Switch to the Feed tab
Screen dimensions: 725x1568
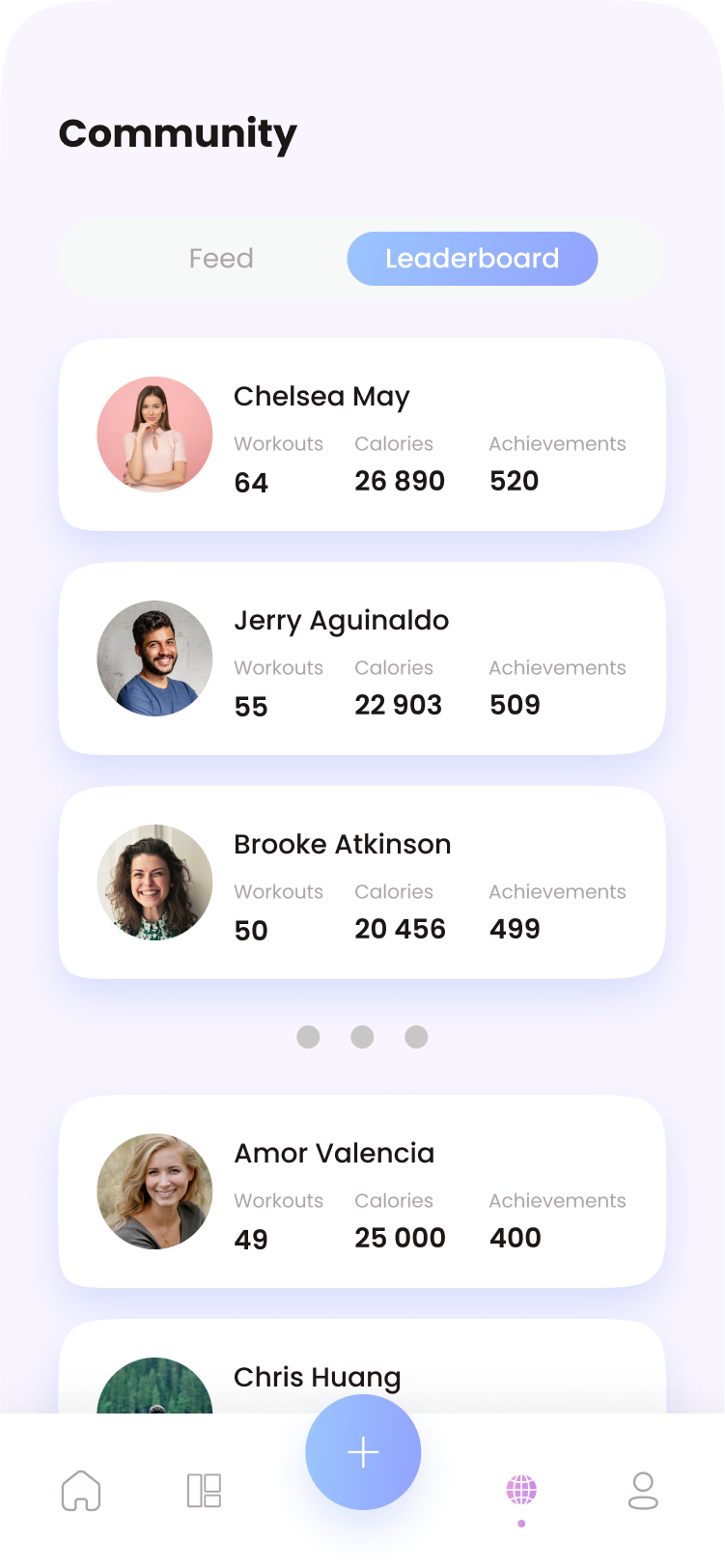[221, 259]
